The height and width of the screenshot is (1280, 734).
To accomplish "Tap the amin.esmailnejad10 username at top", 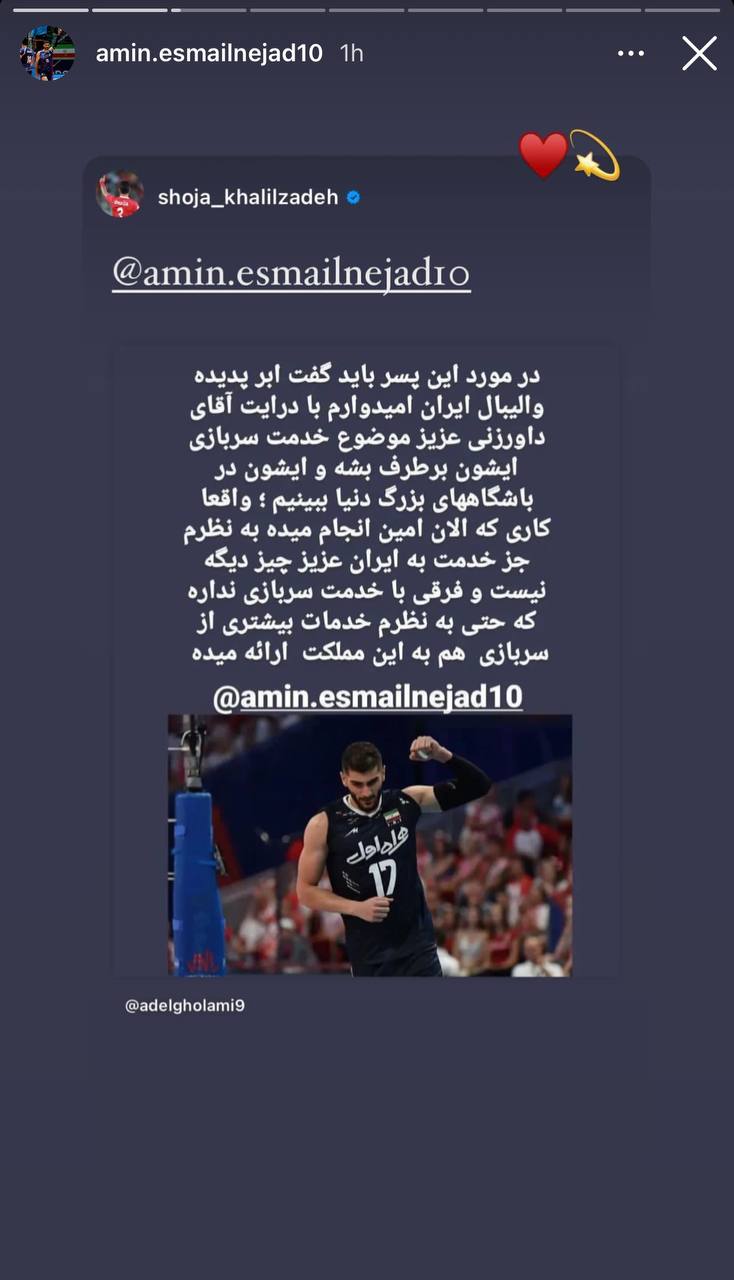I will coord(209,53).
